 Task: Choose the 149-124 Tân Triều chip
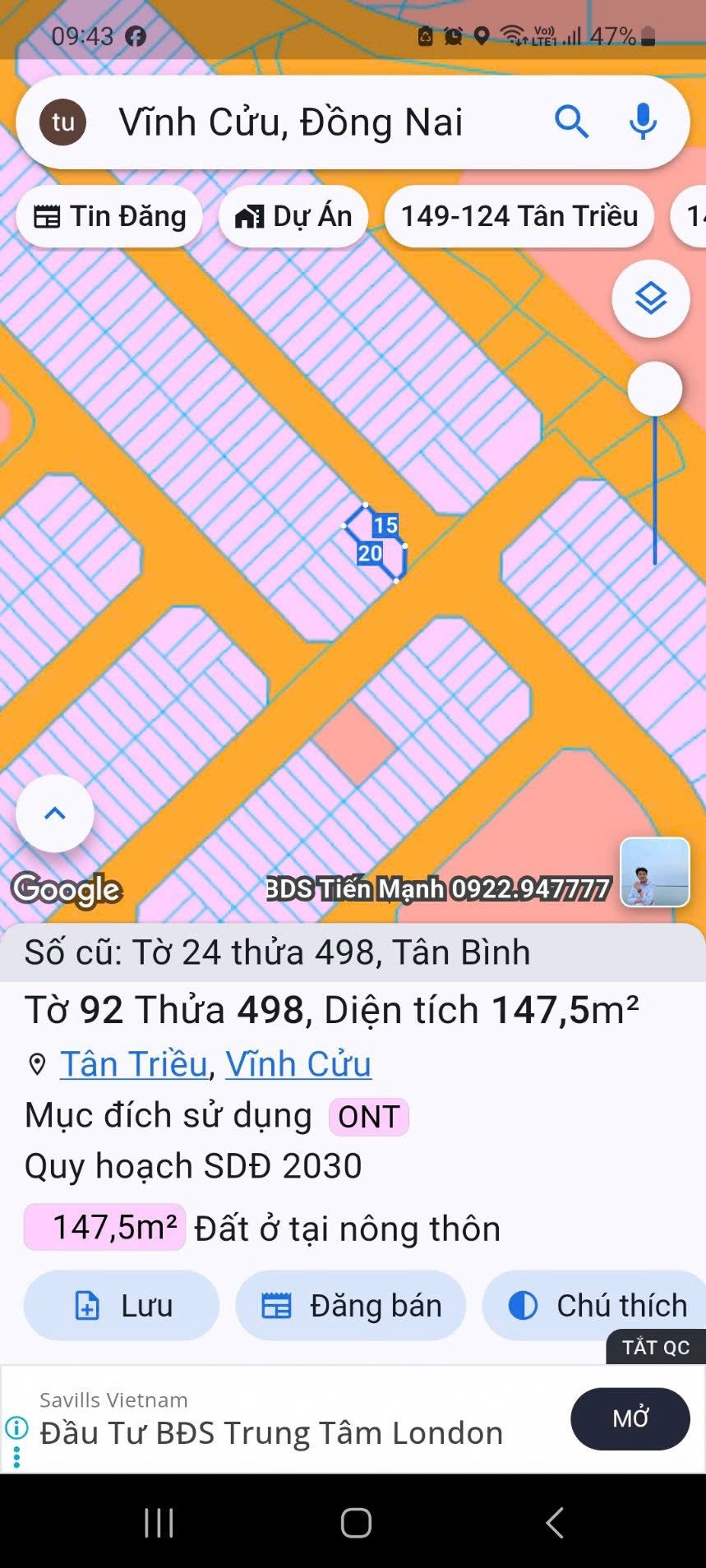pos(519,216)
